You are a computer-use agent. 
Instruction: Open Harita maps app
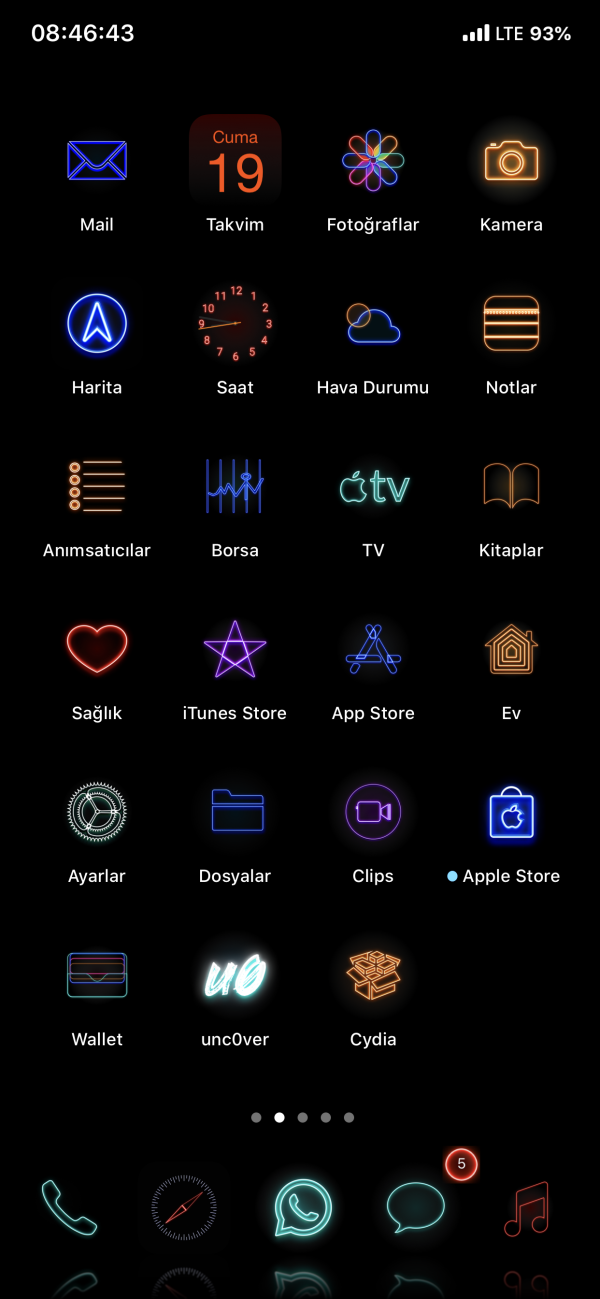[x=97, y=324]
